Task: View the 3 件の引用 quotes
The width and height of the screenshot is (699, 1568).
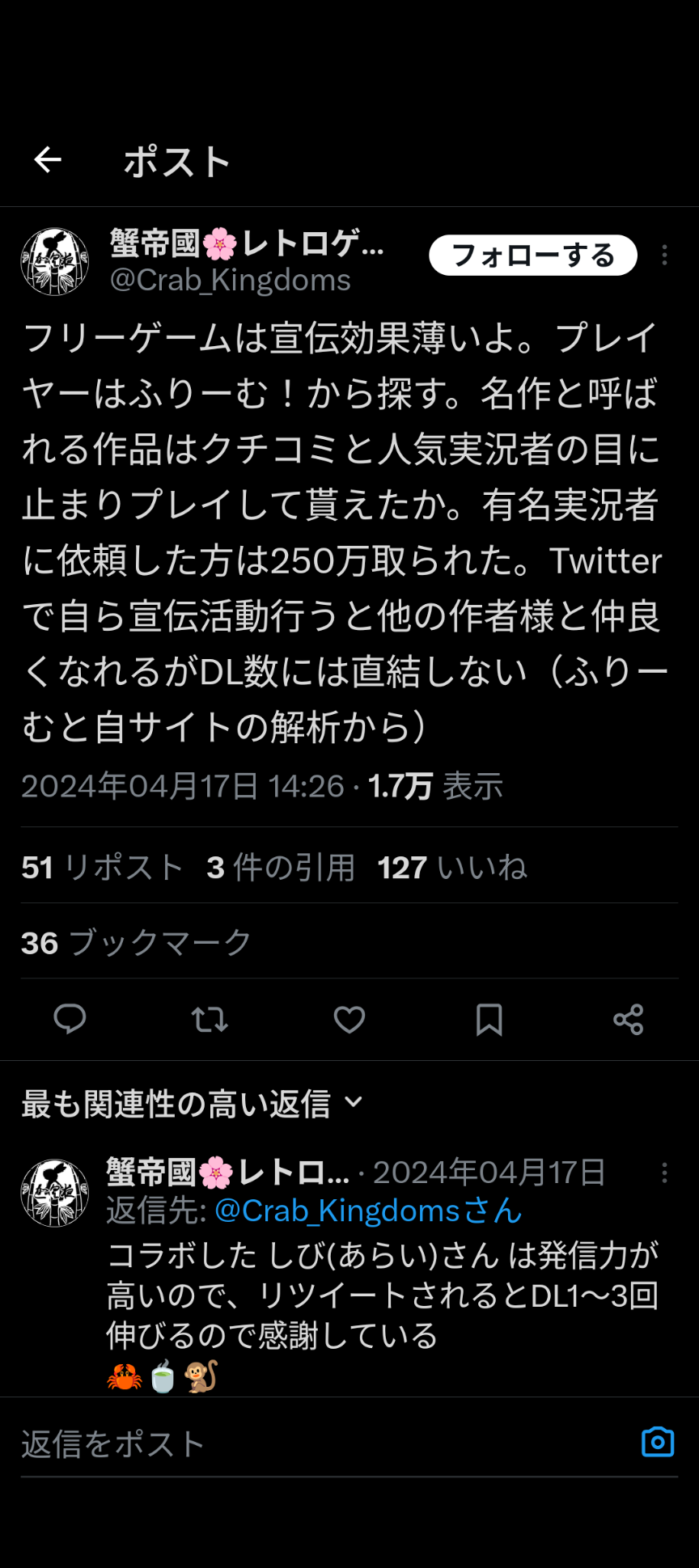Action: tap(281, 868)
